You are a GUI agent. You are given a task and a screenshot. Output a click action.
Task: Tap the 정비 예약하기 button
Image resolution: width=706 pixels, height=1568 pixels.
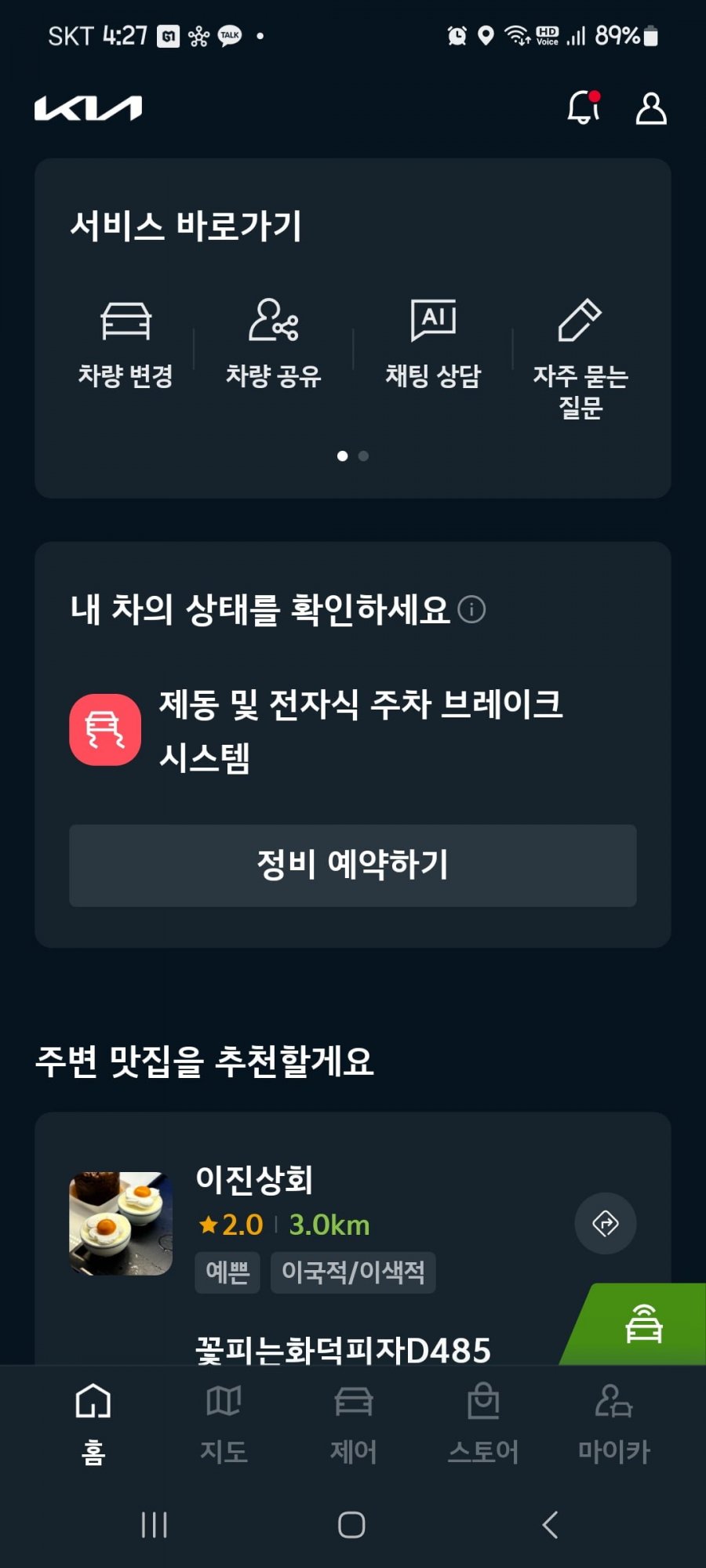(x=353, y=865)
